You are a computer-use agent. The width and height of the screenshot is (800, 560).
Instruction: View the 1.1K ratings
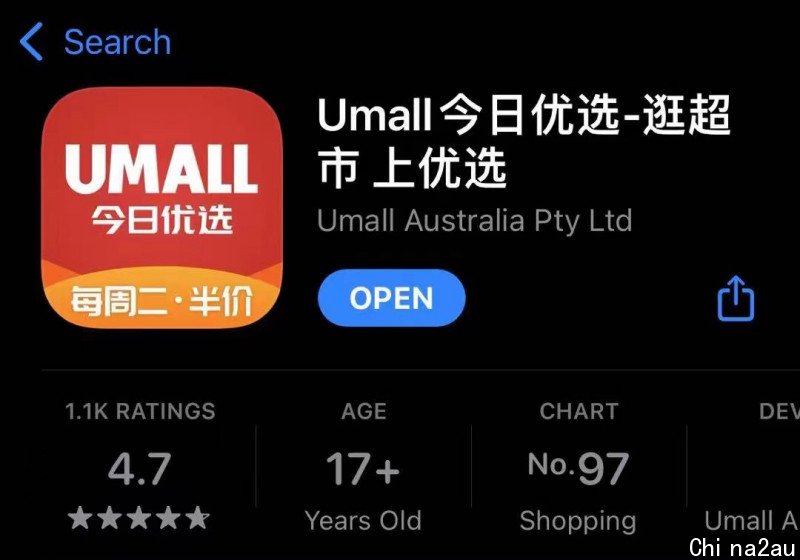[x=140, y=467]
